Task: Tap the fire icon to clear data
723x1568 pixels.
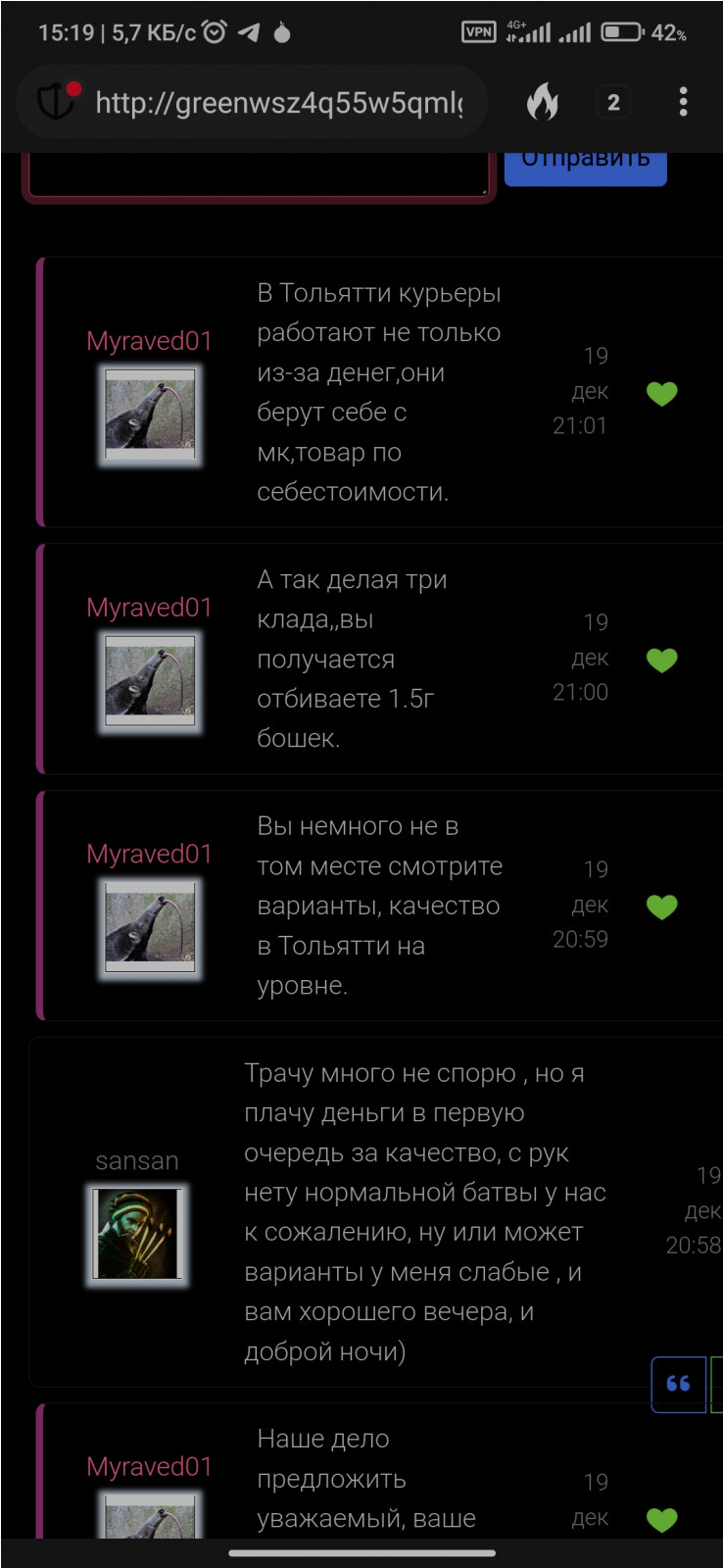Action: (x=542, y=102)
